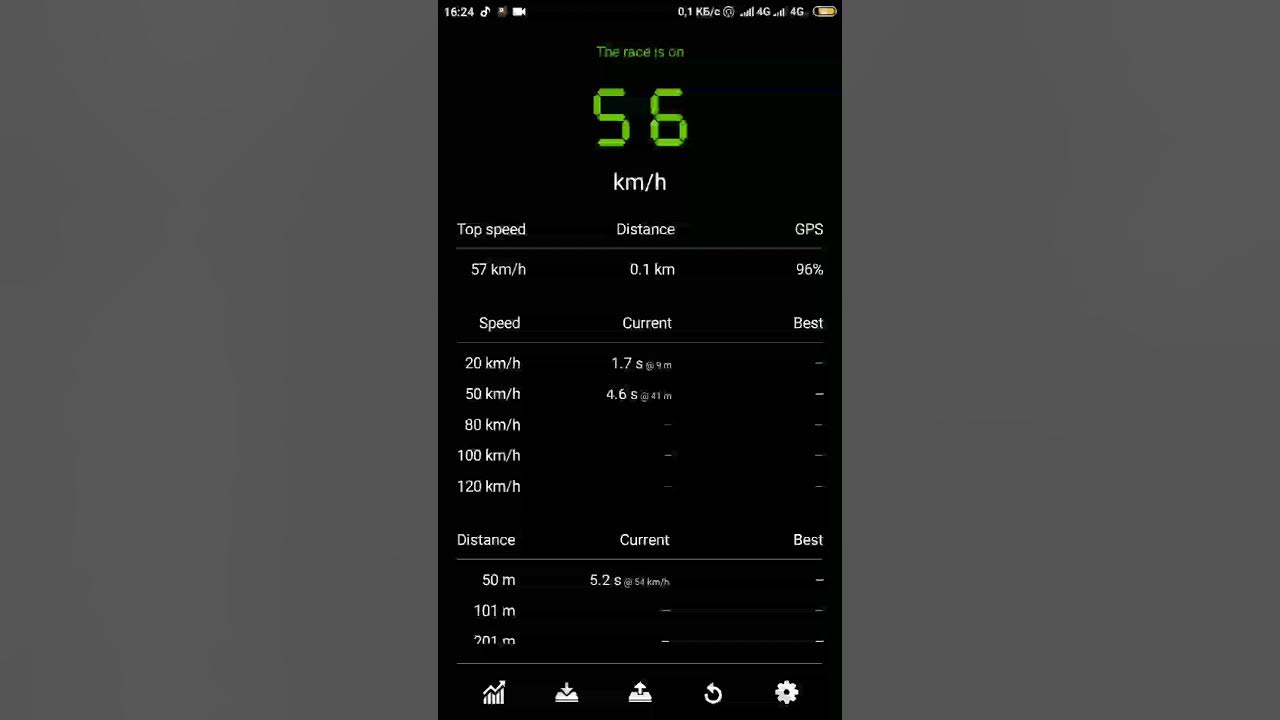Tap the save results tray icon
This screenshot has width=1280, height=720.
567,693
